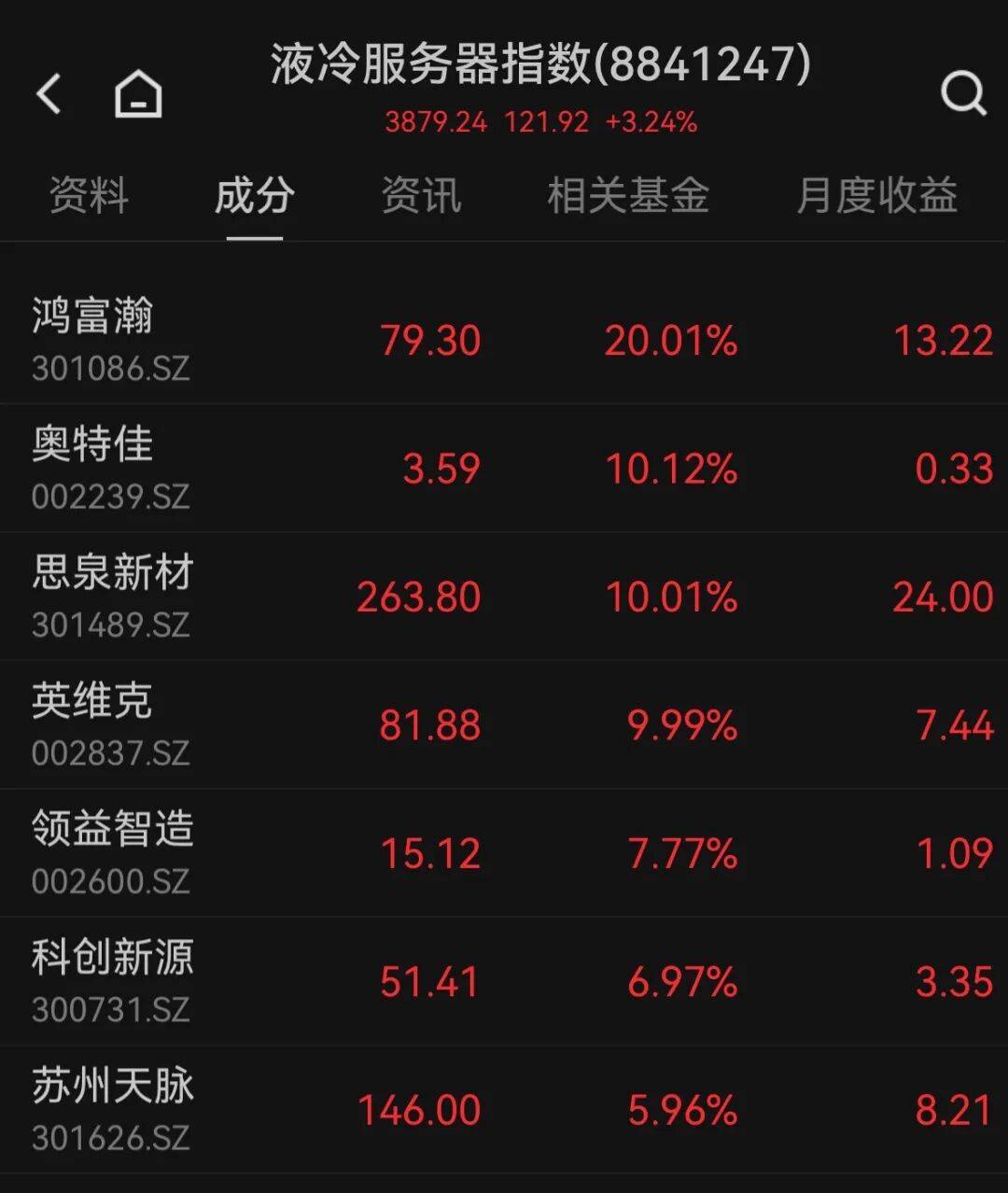The image size is (1008, 1193).
Task: Tap the index price 3879.24
Action: [435, 121]
